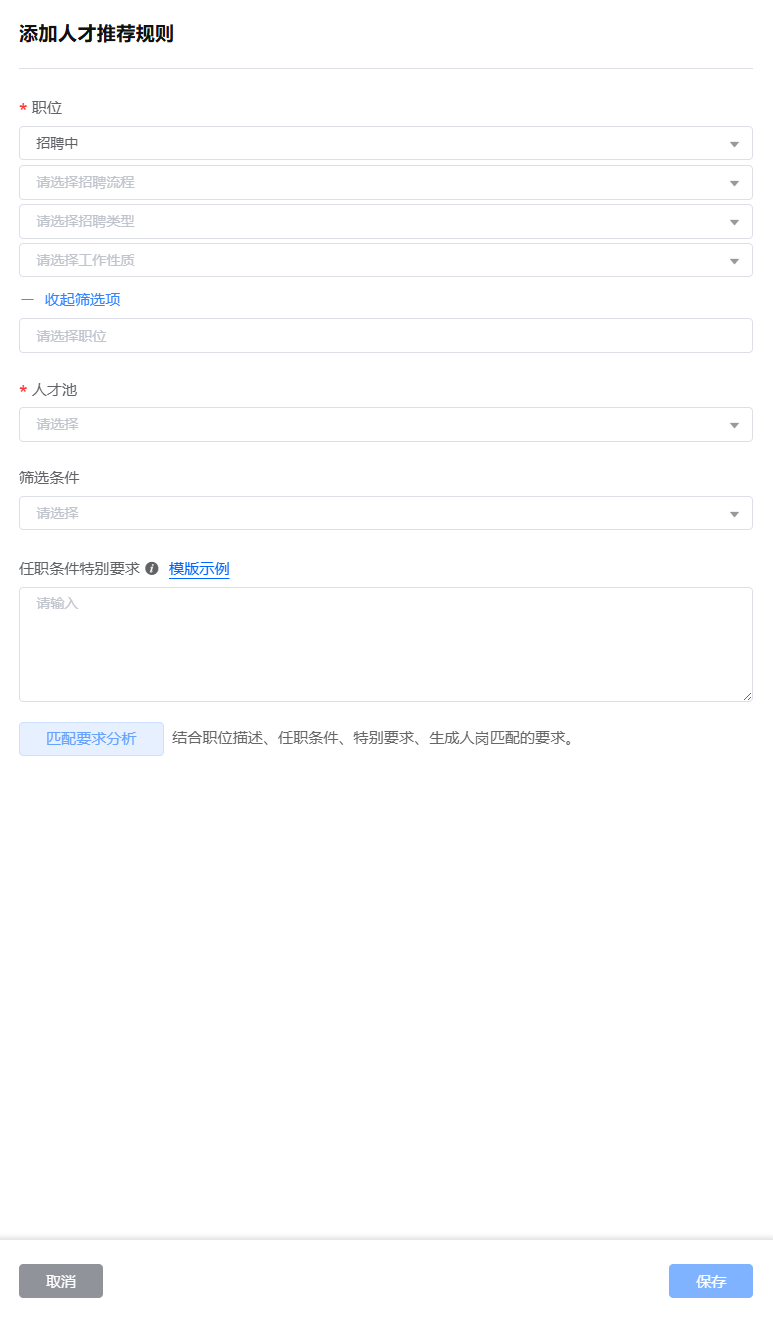Tap the info icon beside 任职条件特别要求
This screenshot has height=1320, width=773.
click(x=152, y=568)
